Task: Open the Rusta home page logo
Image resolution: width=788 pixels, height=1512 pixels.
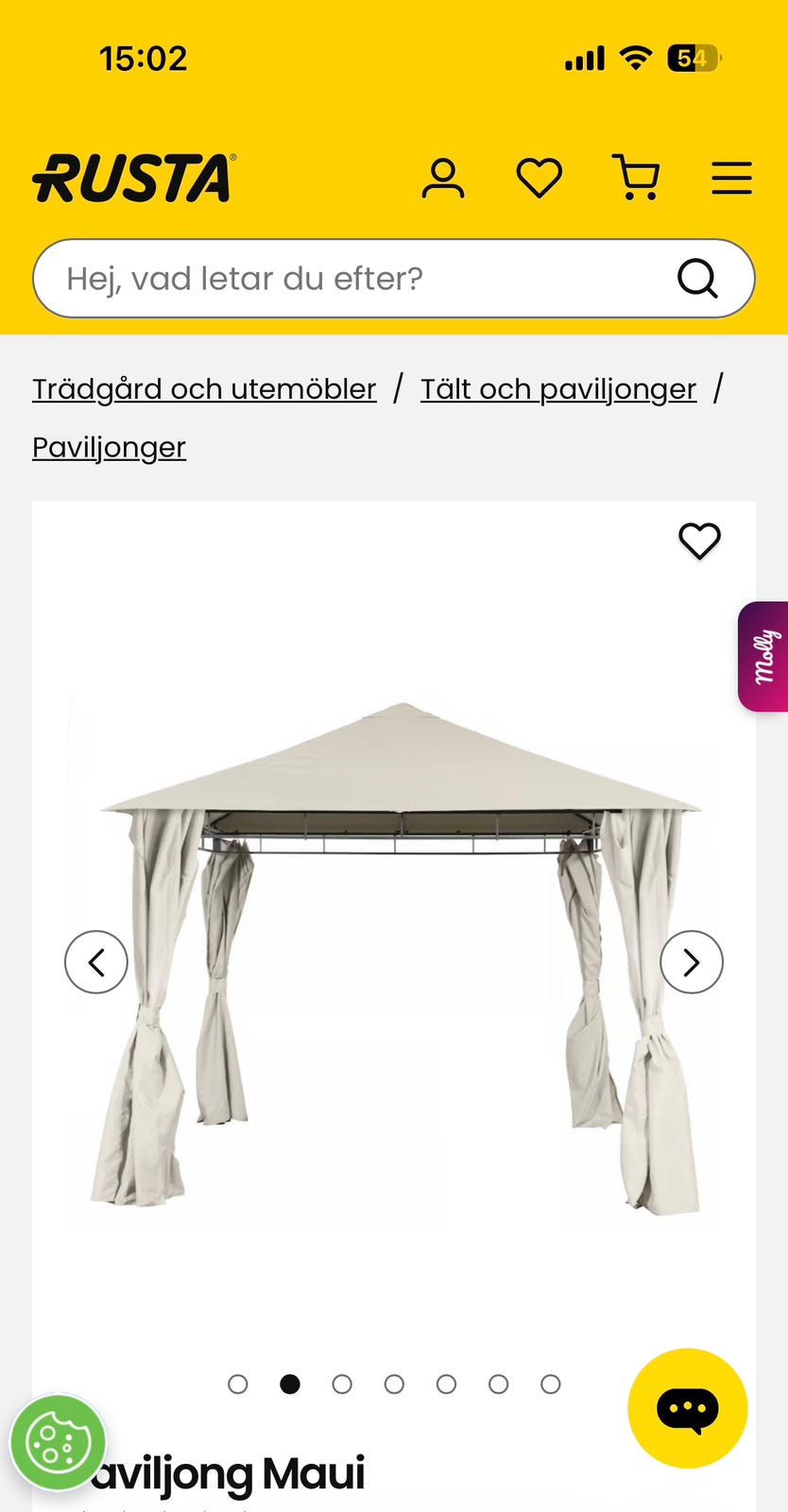Action: [x=133, y=179]
